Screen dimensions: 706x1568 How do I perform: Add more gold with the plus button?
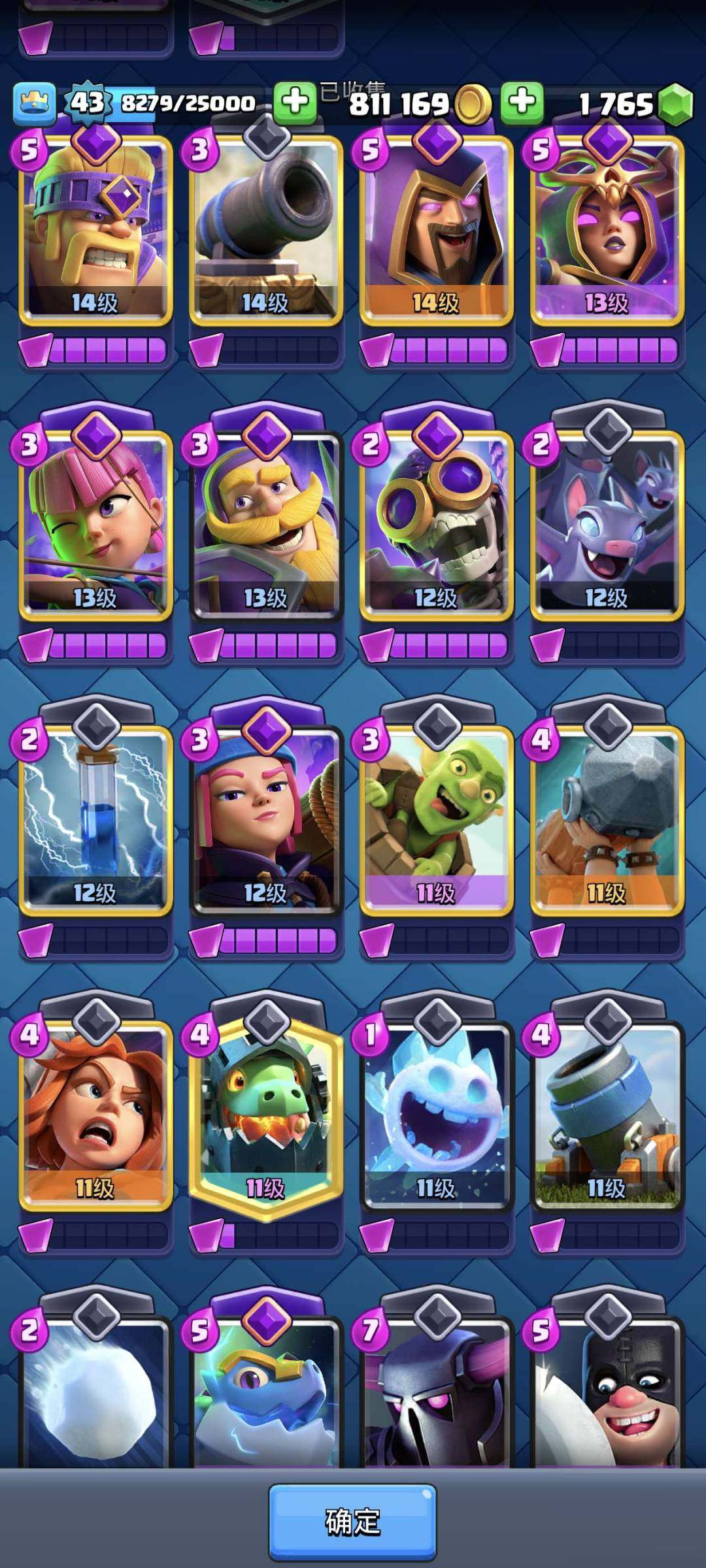point(295,103)
